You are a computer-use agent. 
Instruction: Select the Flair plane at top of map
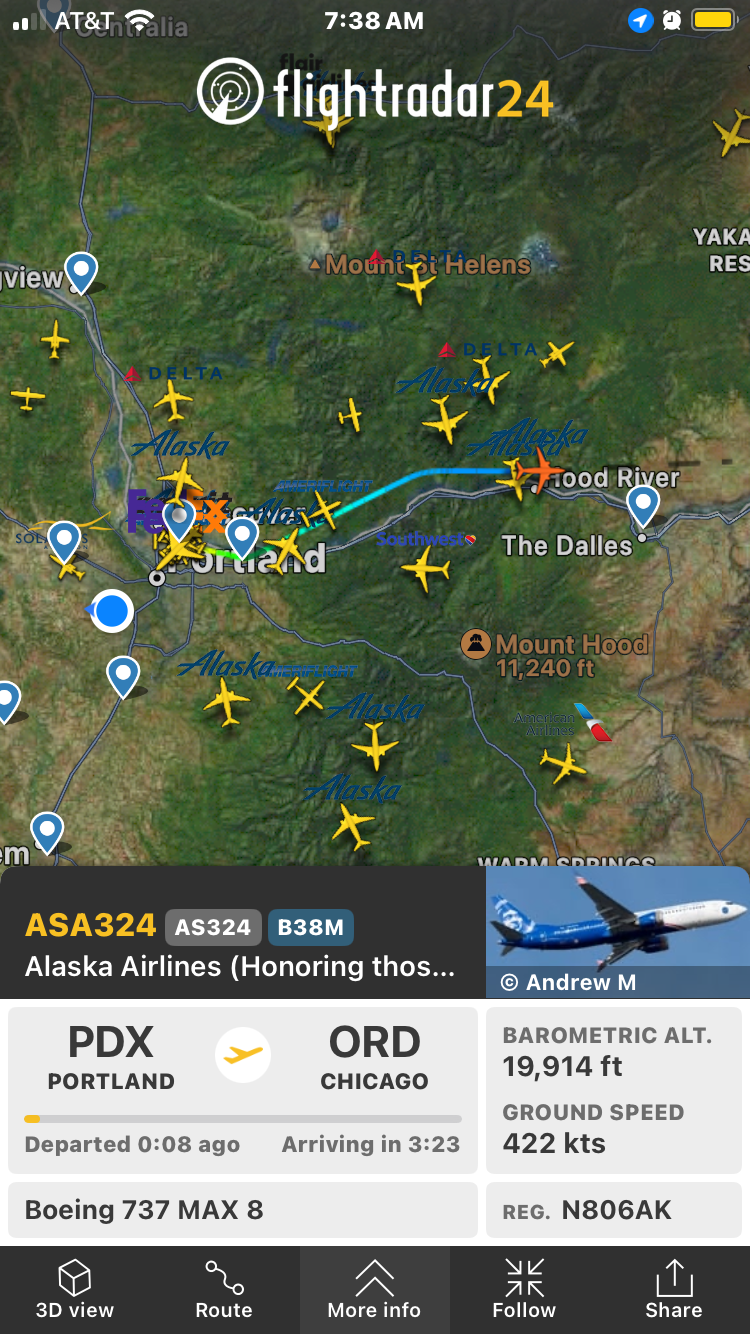[329, 126]
